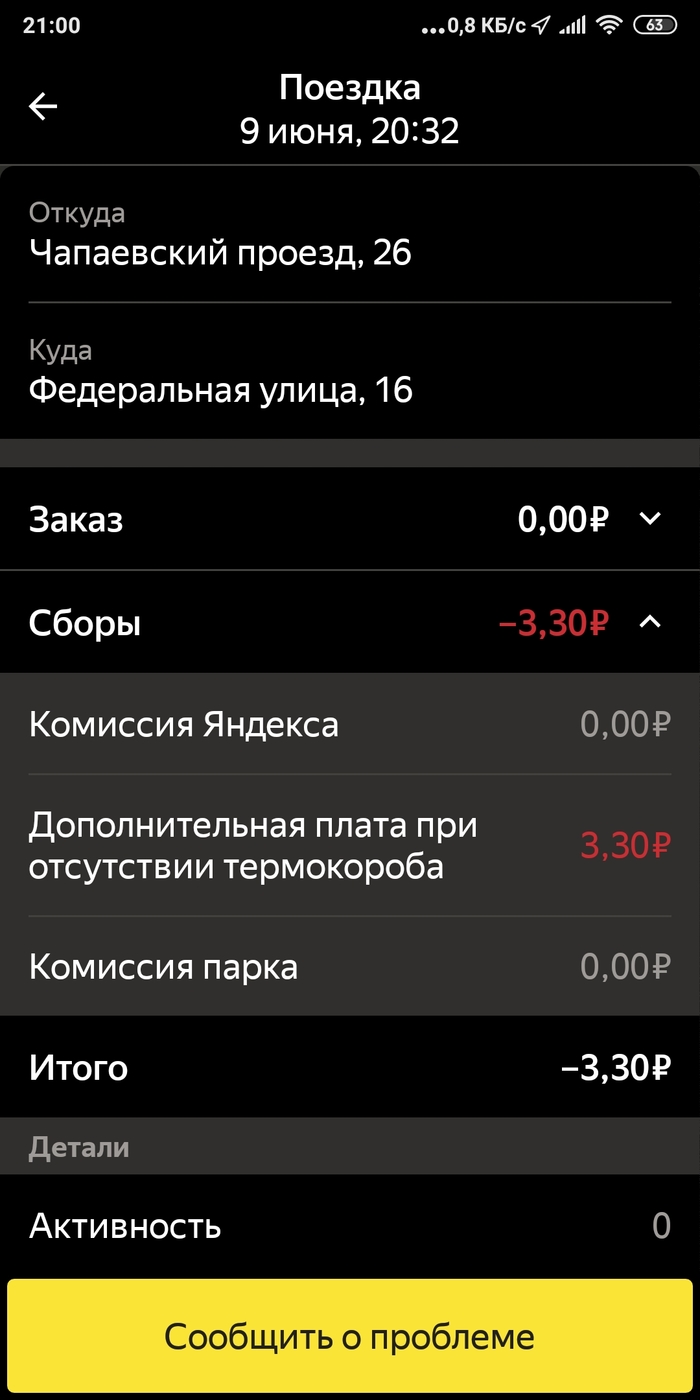Collapse the Сборы section
The height and width of the screenshot is (1400, 700).
point(650,622)
